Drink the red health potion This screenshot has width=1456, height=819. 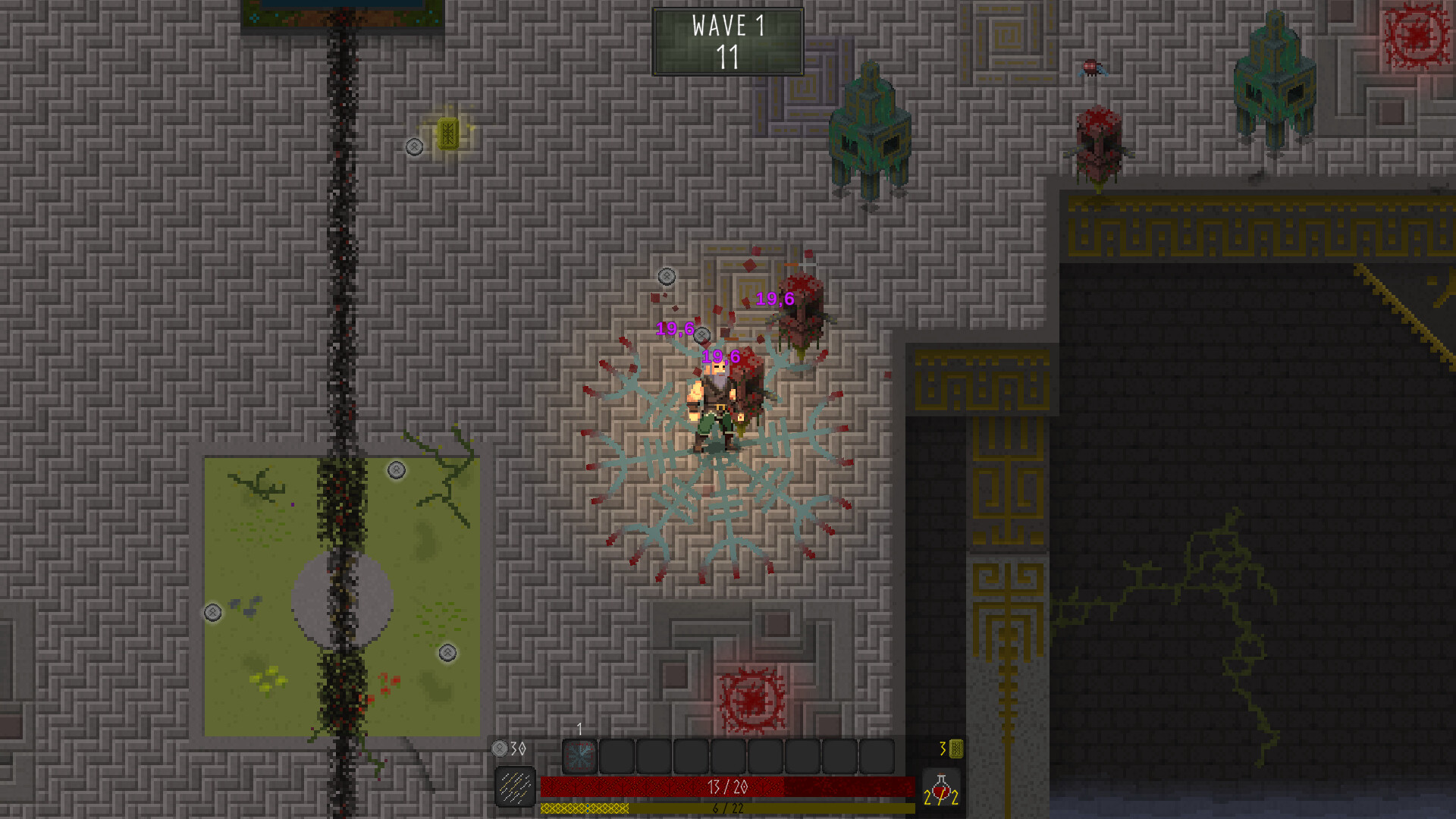(941, 789)
